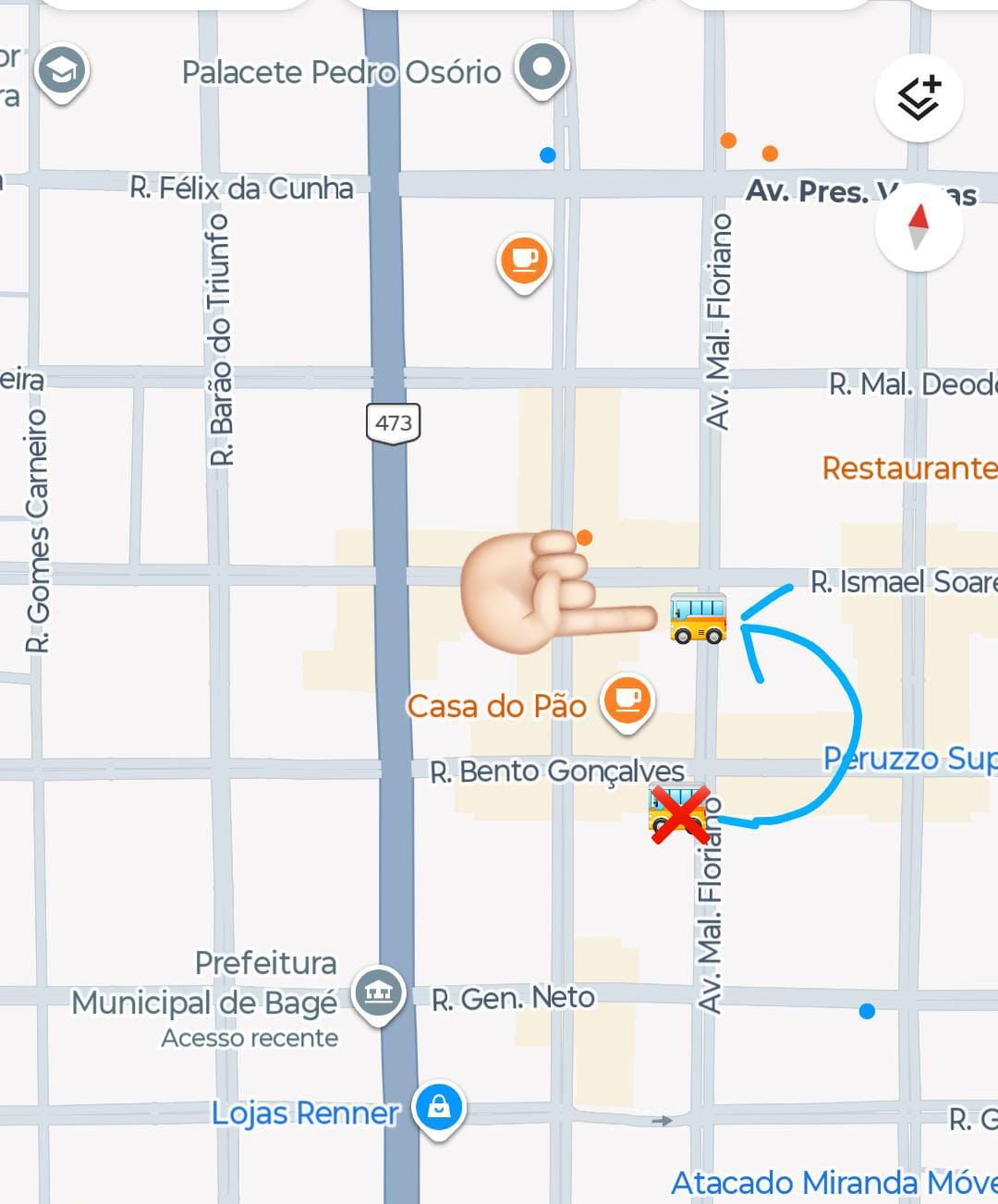Select the Lojas Renner shopping bag icon
Screen dimensions: 998x1204
pyautogui.click(x=440, y=1106)
